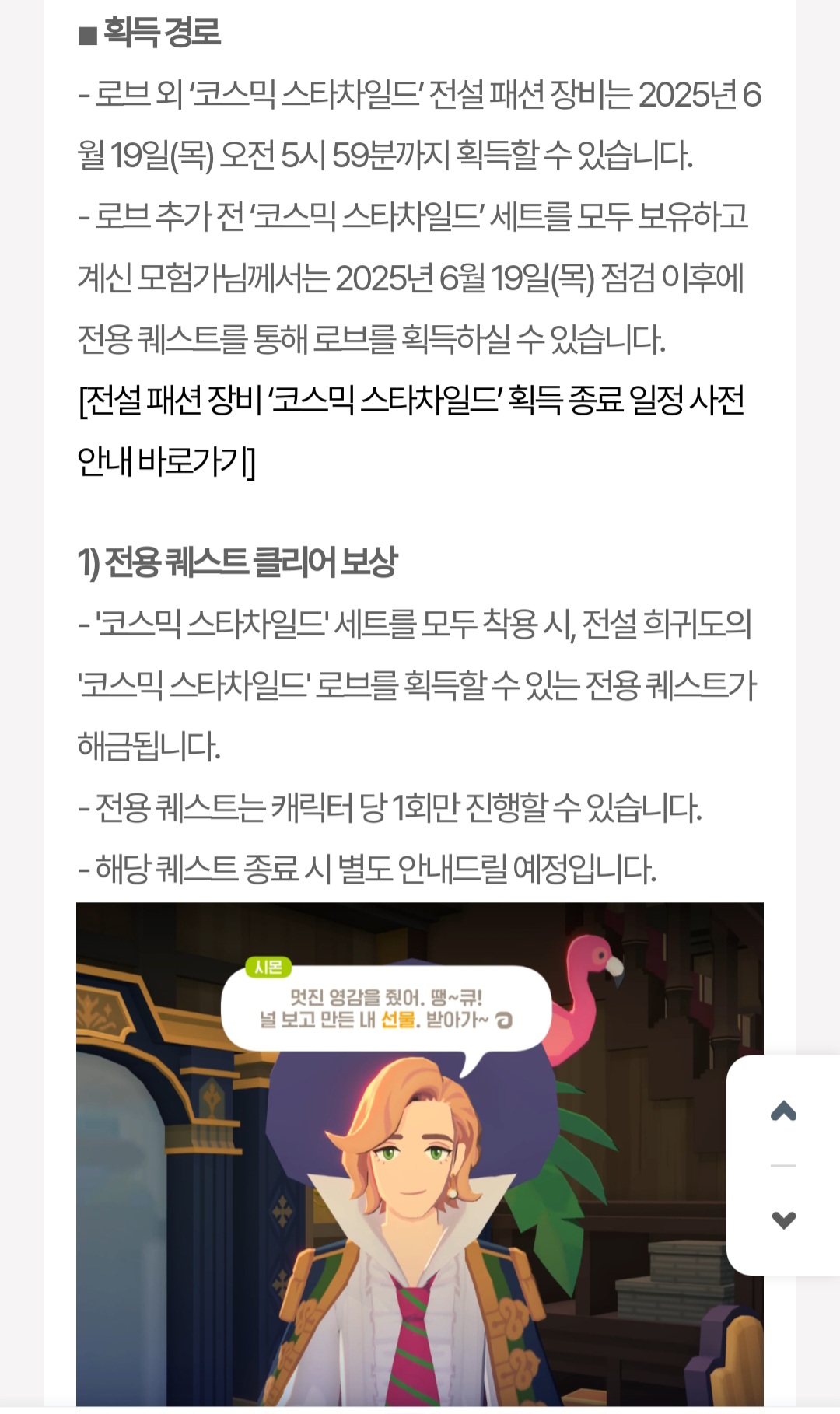Viewport: 840px width, 1414px height.
Task: Open the '코스믹 스타차일드' 획득 종료 일정 사전 안내 link
Action: [411, 431]
